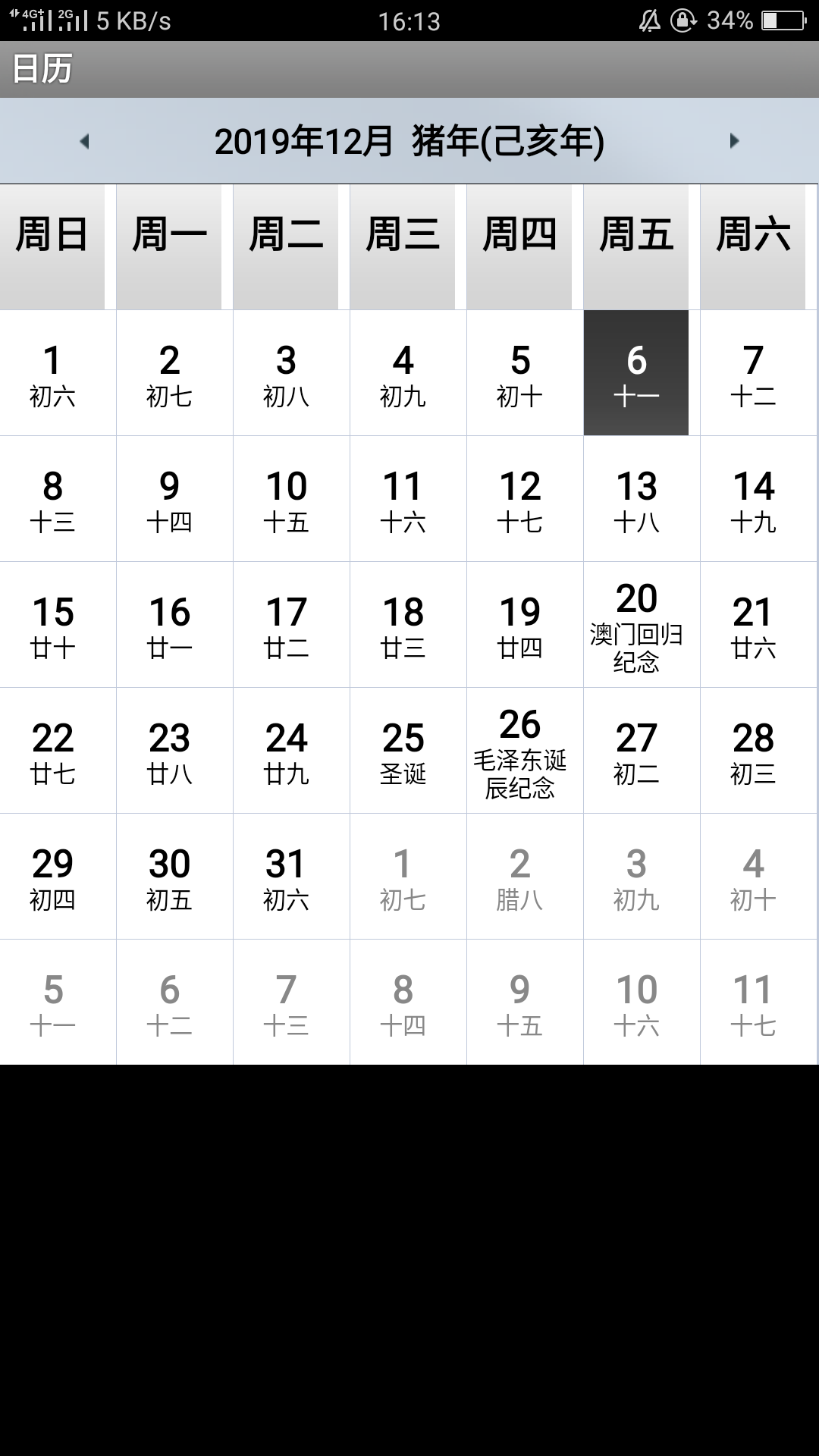Viewport: 819px width, 1456px height.
Task: Select December 26 毛泽东诞辰纪念
Action: coord(519,751)
